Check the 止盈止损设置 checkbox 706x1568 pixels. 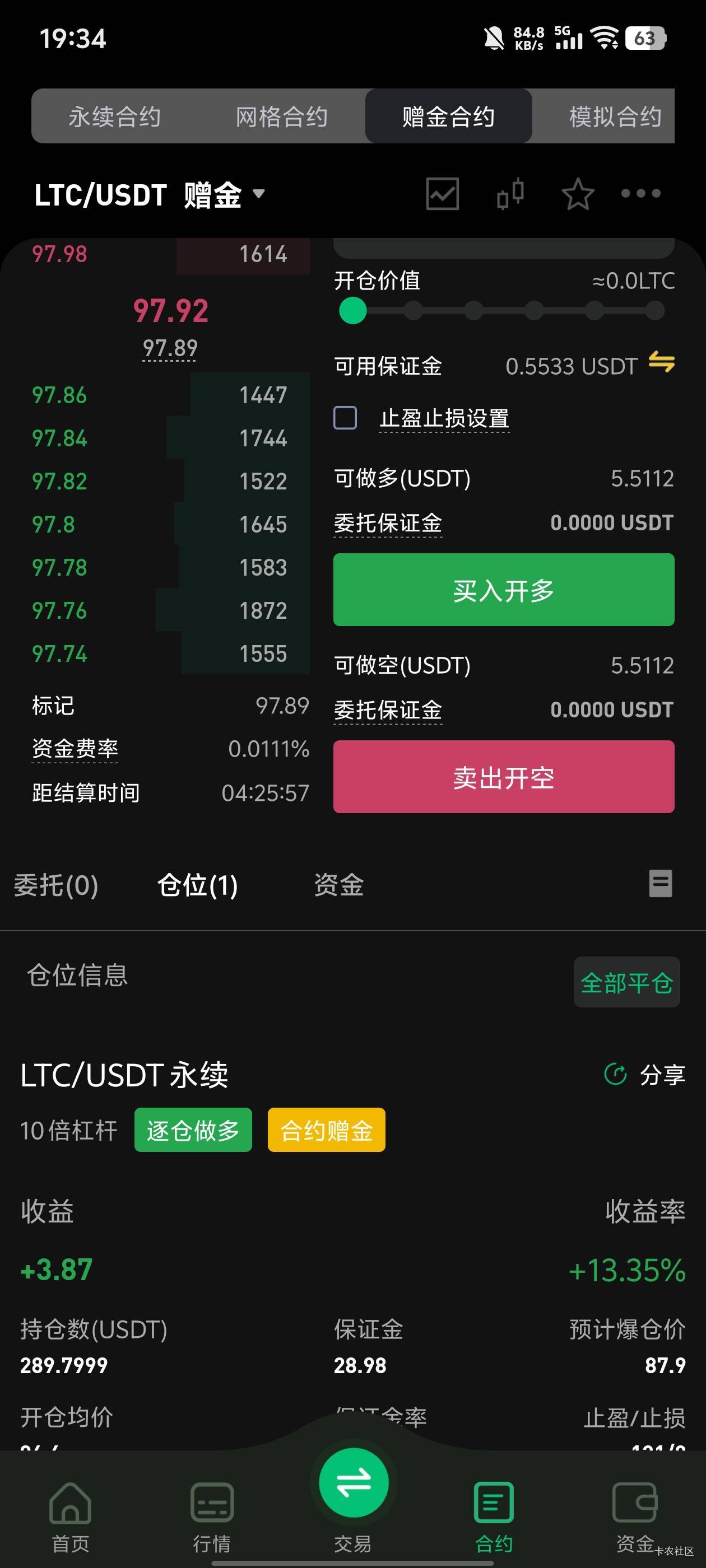click(345, 418)
